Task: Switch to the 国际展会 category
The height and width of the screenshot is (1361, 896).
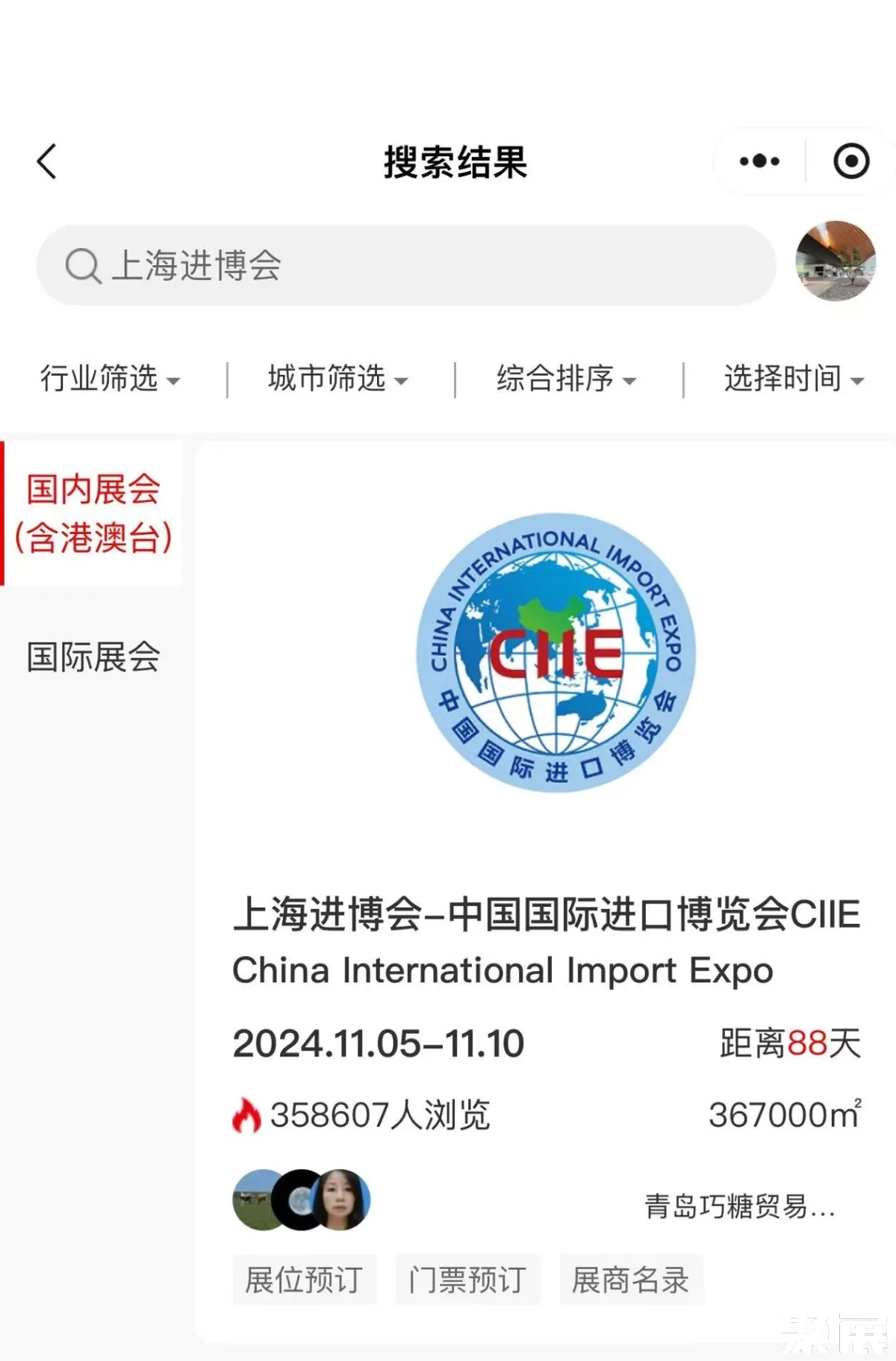Action: 93,657
